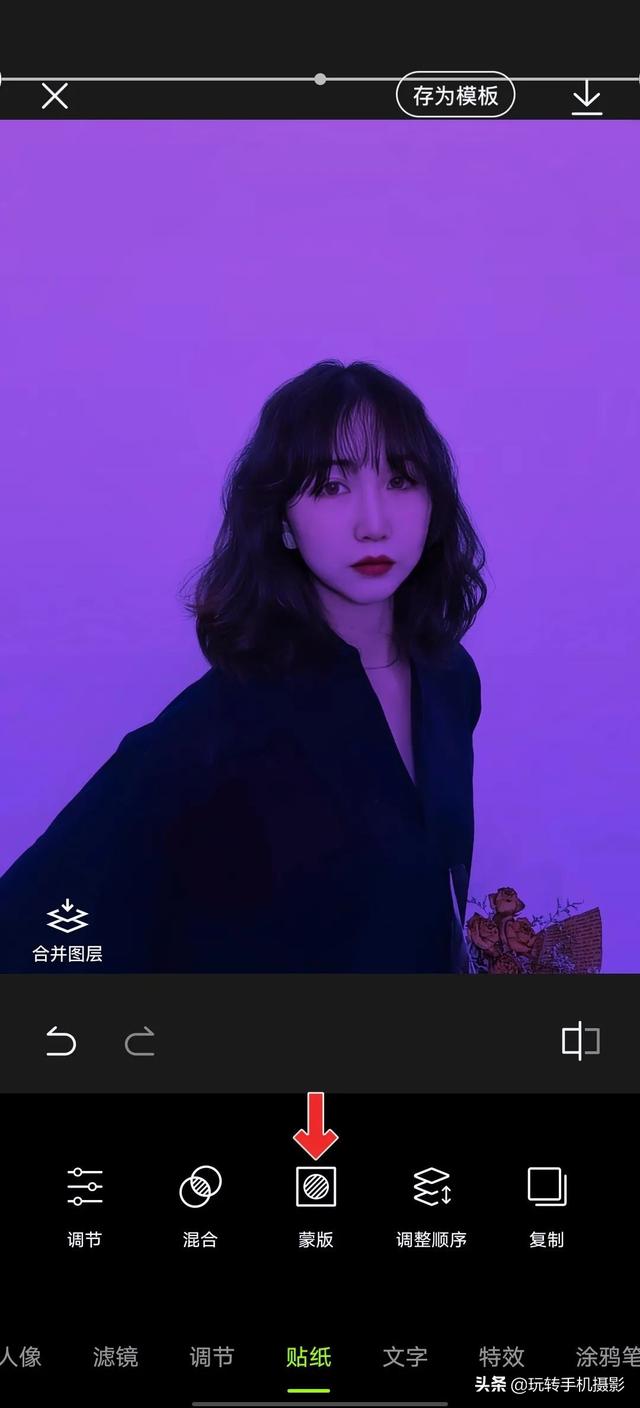Switch to the 滤镜 tab

[x=115, y=1357]
